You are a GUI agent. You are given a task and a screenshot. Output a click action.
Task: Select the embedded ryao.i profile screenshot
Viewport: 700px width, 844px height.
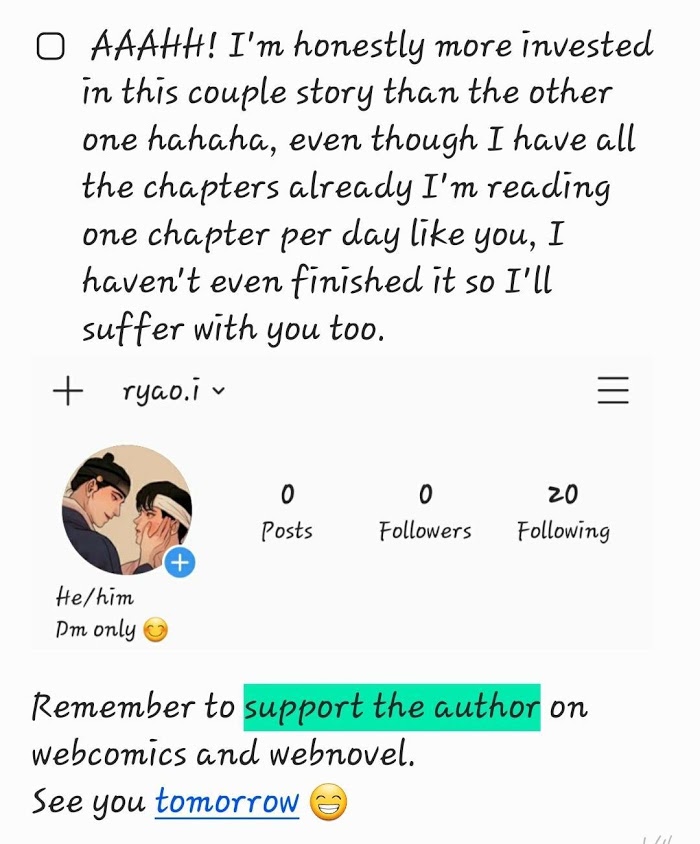click(x=341, y=503)
